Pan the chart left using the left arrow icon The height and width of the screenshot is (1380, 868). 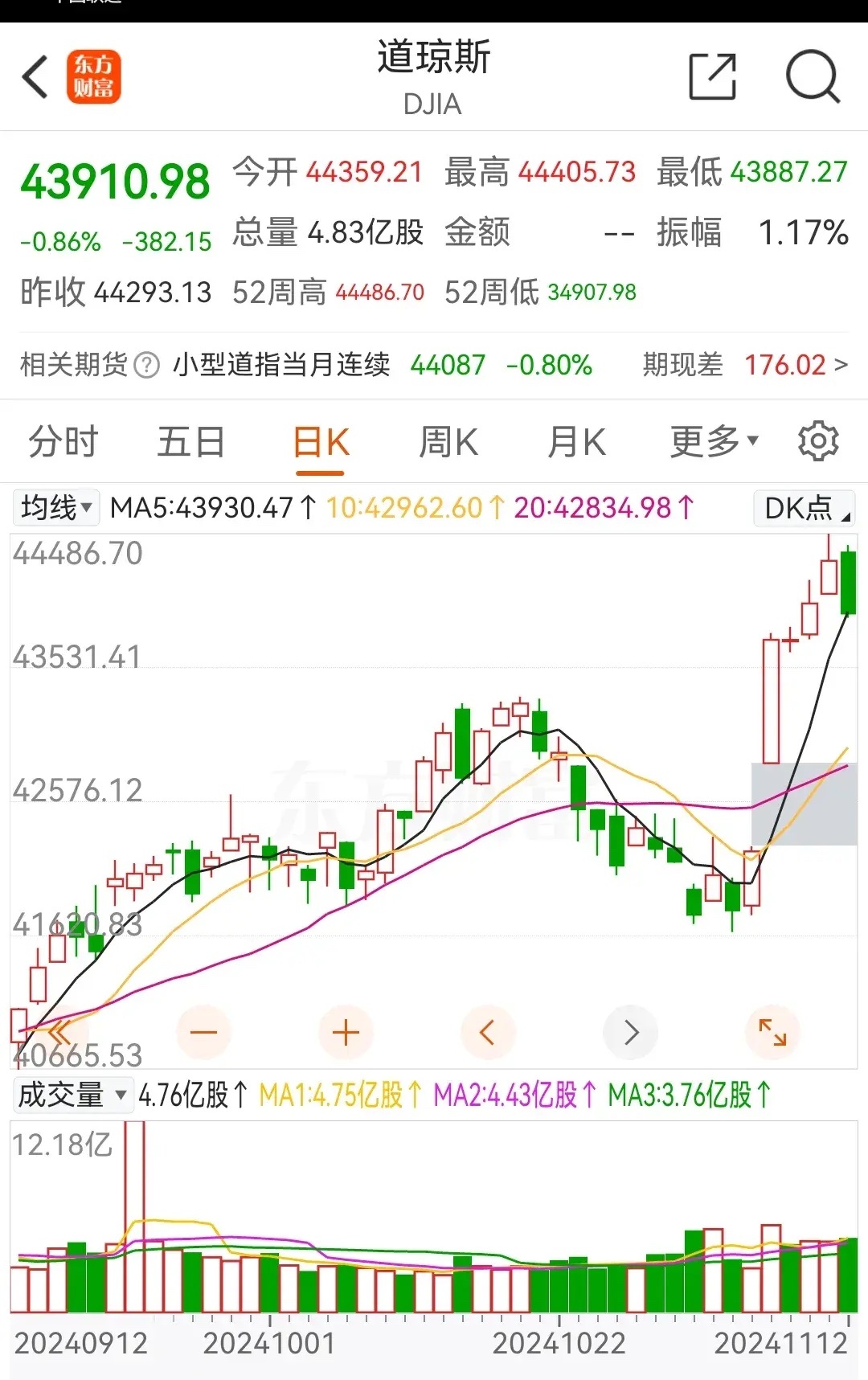488,1031
